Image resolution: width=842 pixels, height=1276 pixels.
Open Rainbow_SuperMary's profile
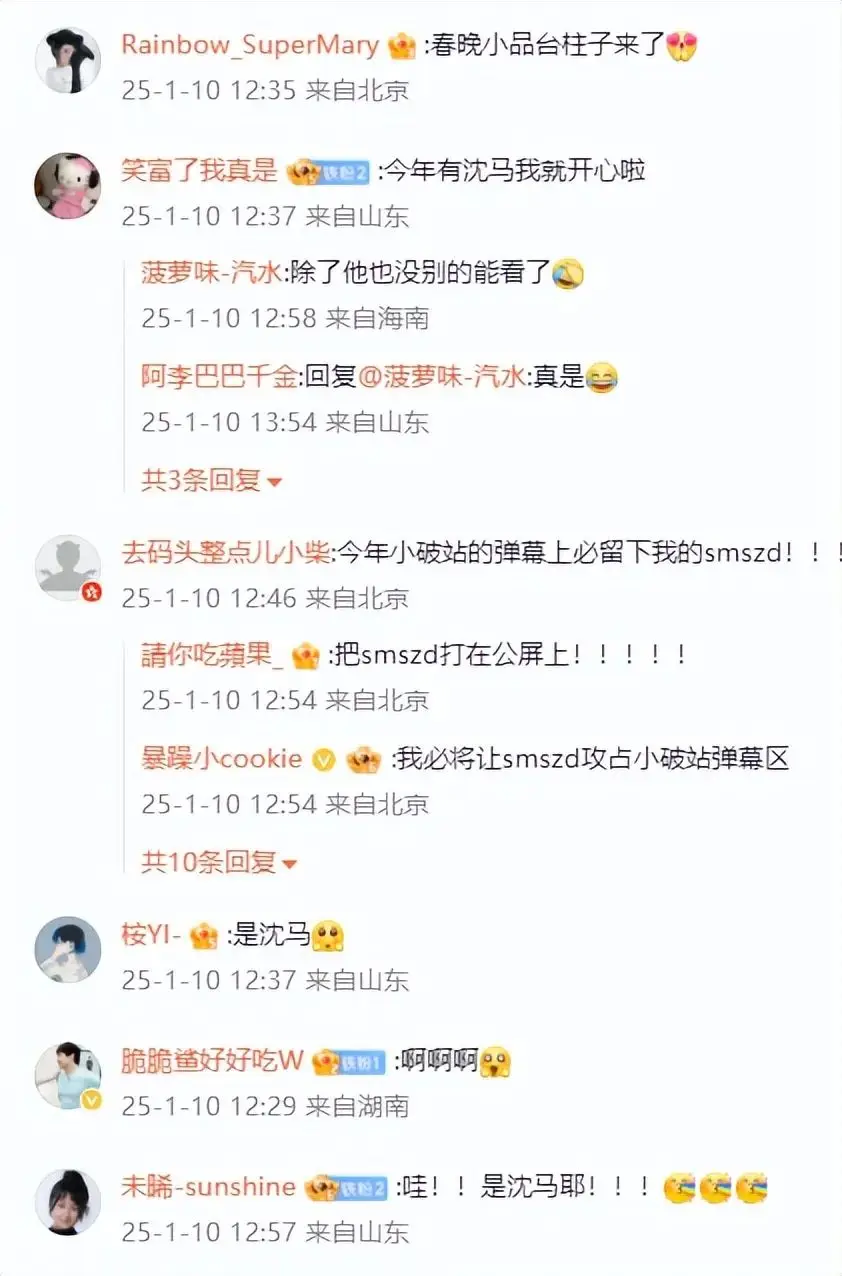[250, 45]
